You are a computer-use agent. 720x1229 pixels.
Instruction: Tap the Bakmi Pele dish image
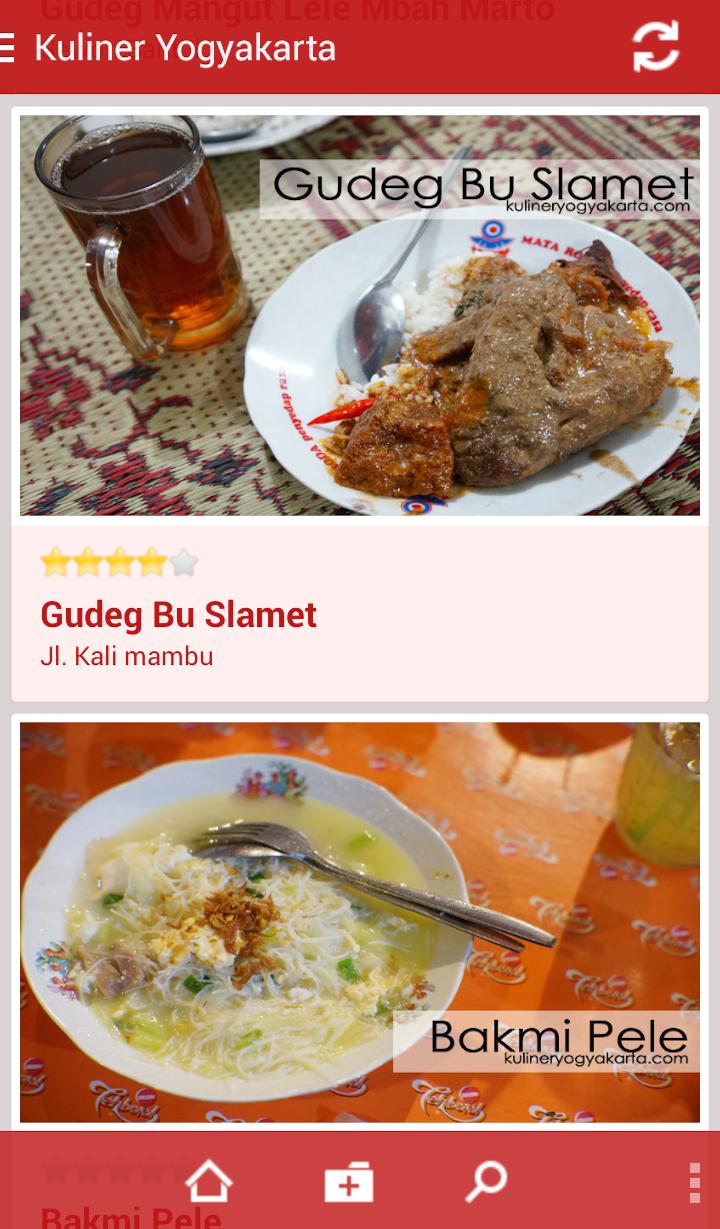(360, 922)
